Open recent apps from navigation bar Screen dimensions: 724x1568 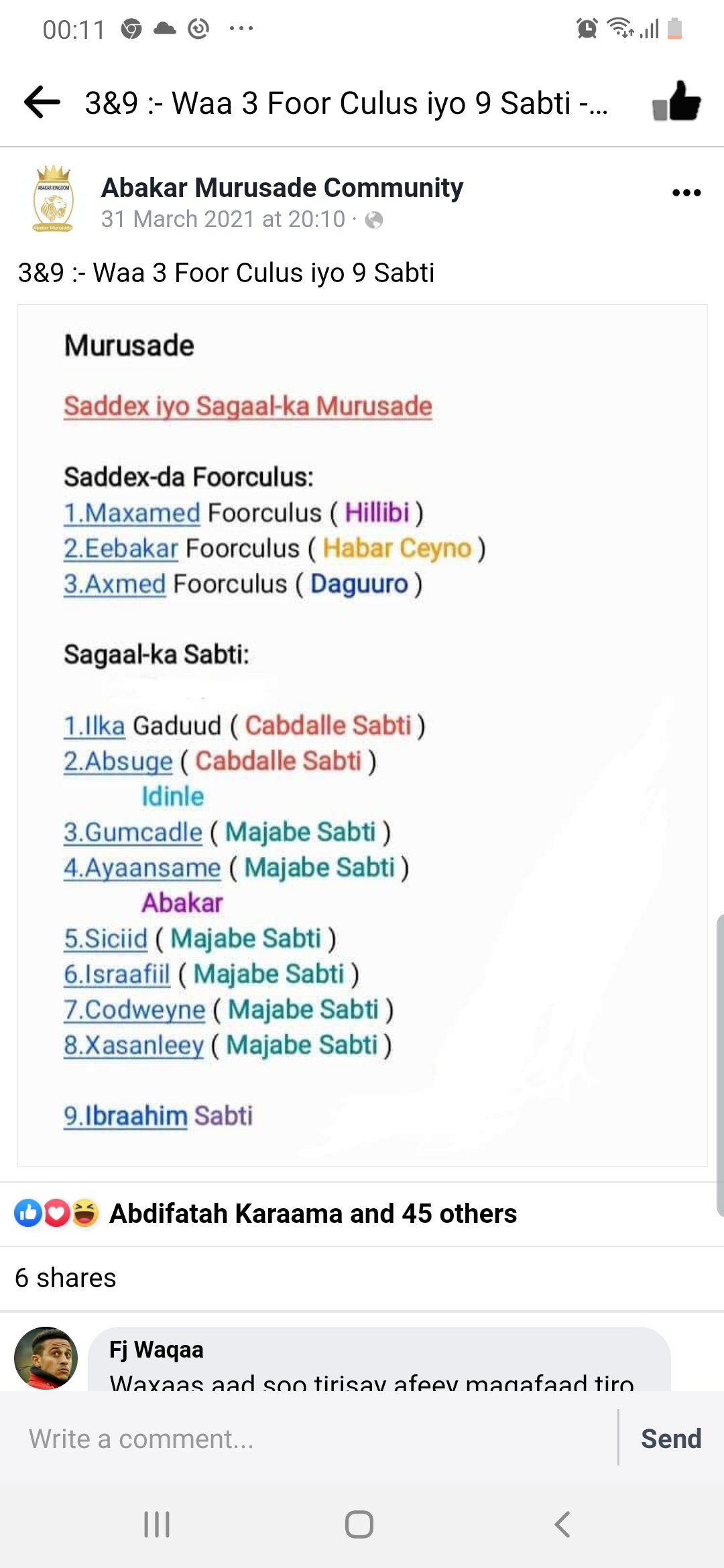point(157,1524)
